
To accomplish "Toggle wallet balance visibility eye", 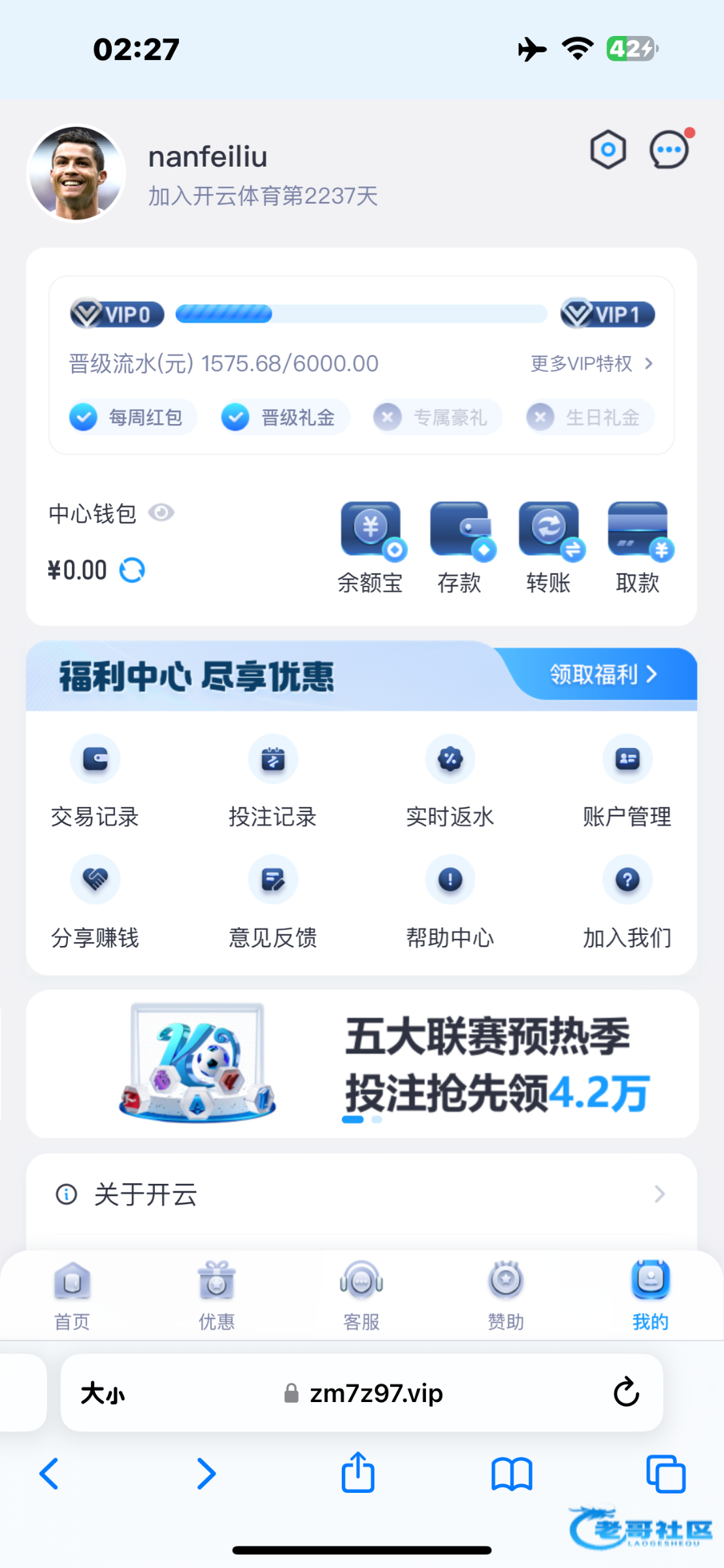I will 161,513.
